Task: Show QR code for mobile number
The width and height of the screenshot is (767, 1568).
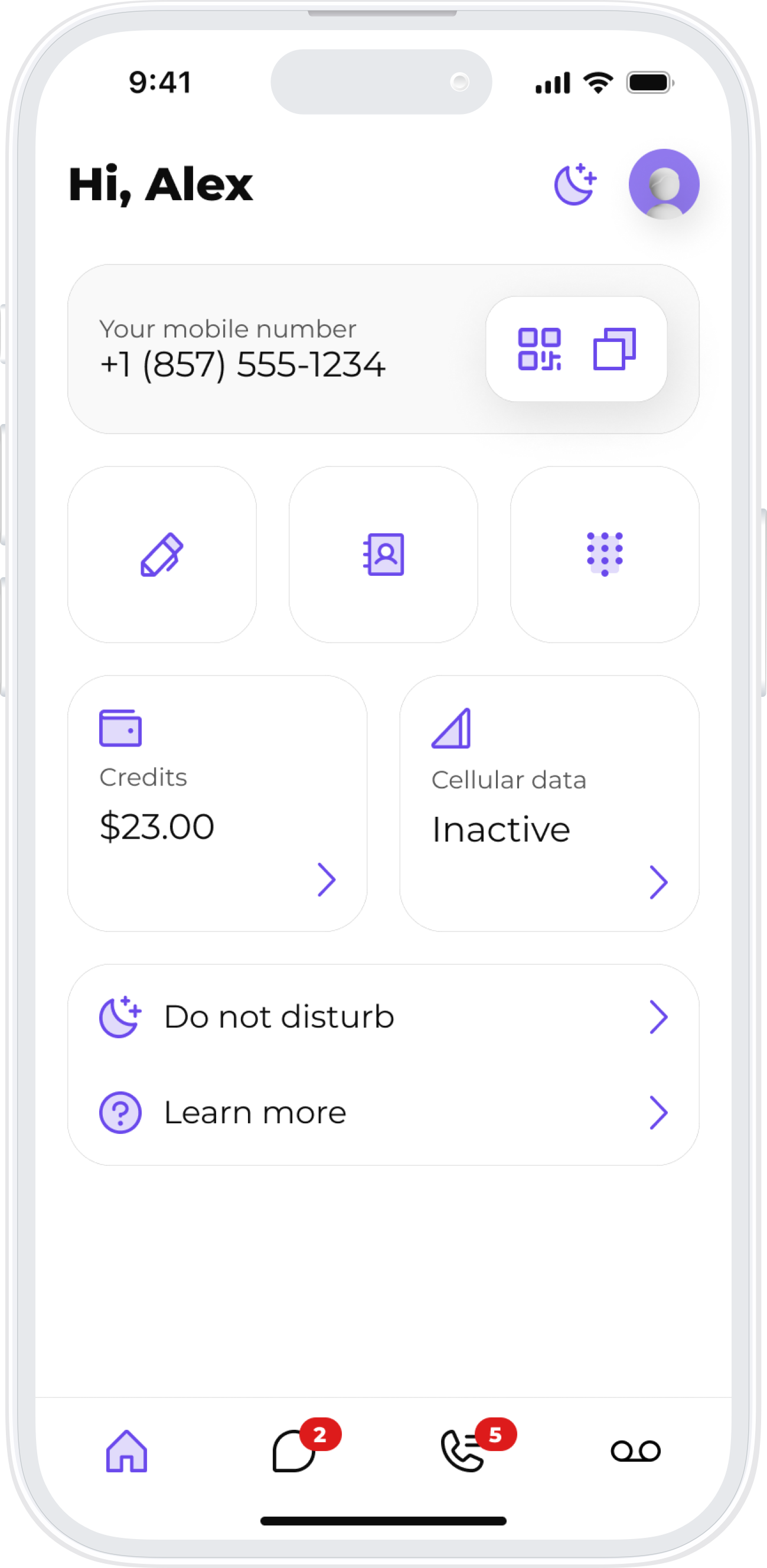Action: 539,349
